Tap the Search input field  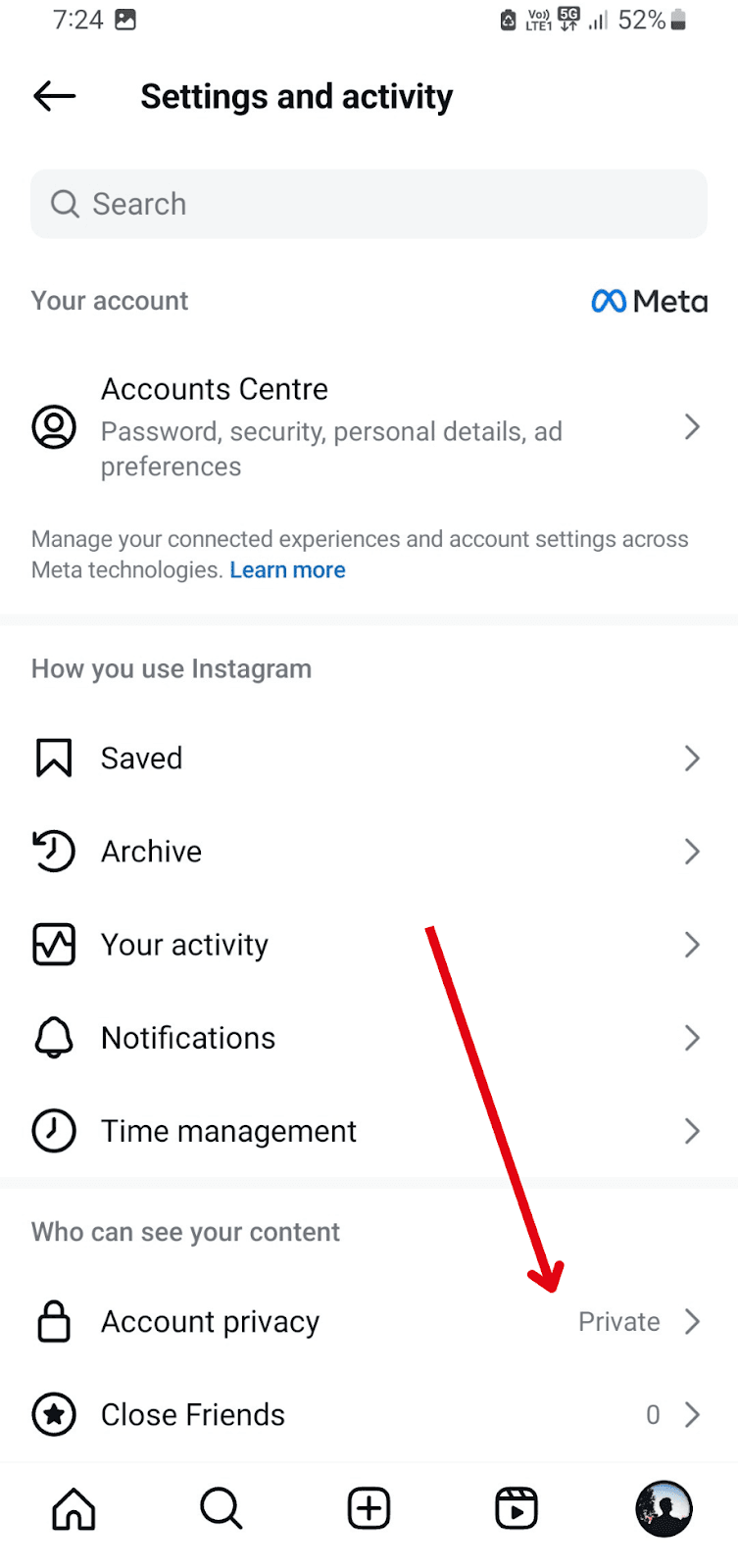(369, 204)
